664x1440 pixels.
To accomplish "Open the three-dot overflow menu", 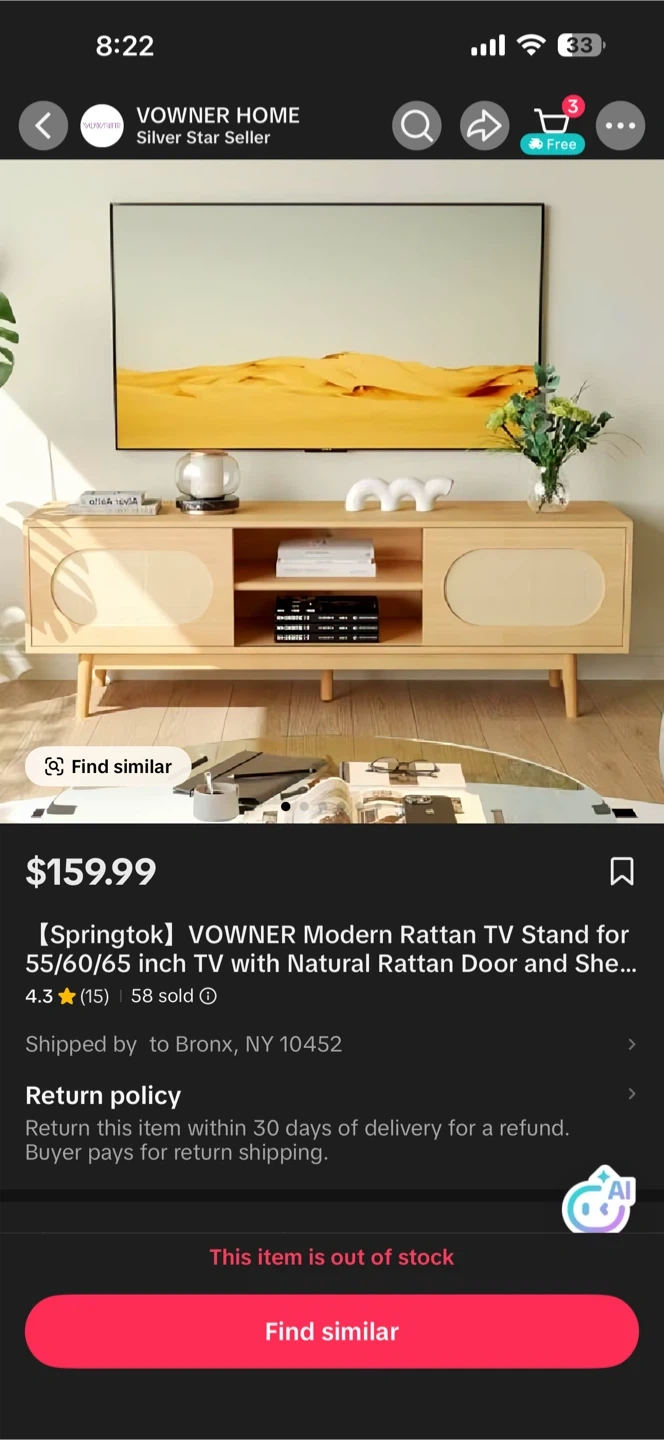I will click(x=620, y=126).
